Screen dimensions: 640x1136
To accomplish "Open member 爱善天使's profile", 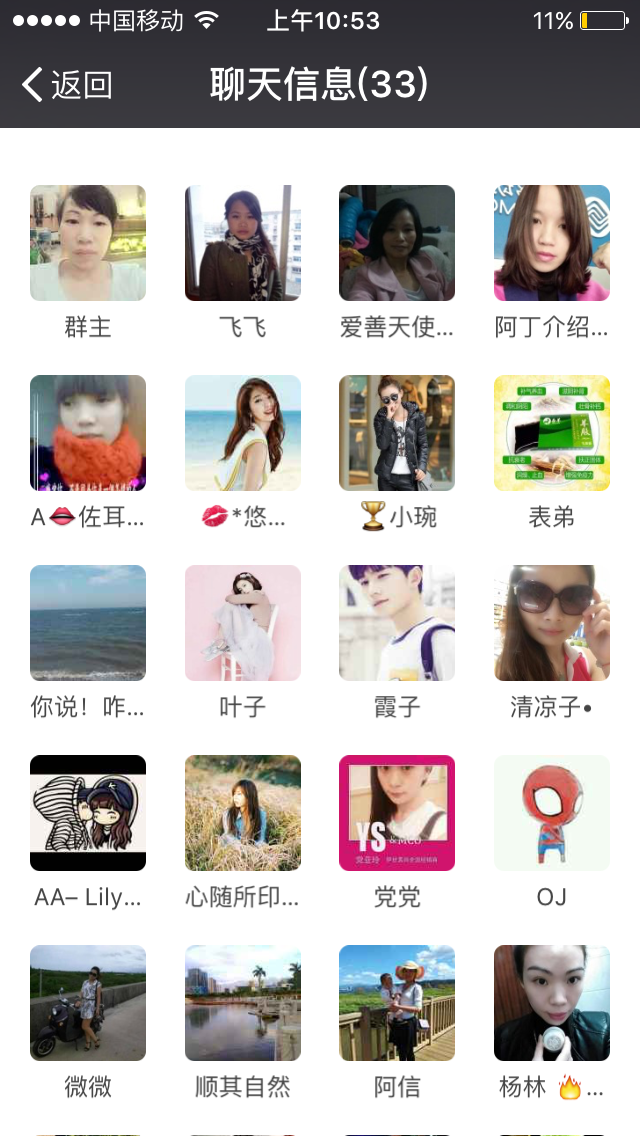I will (397, 243).
